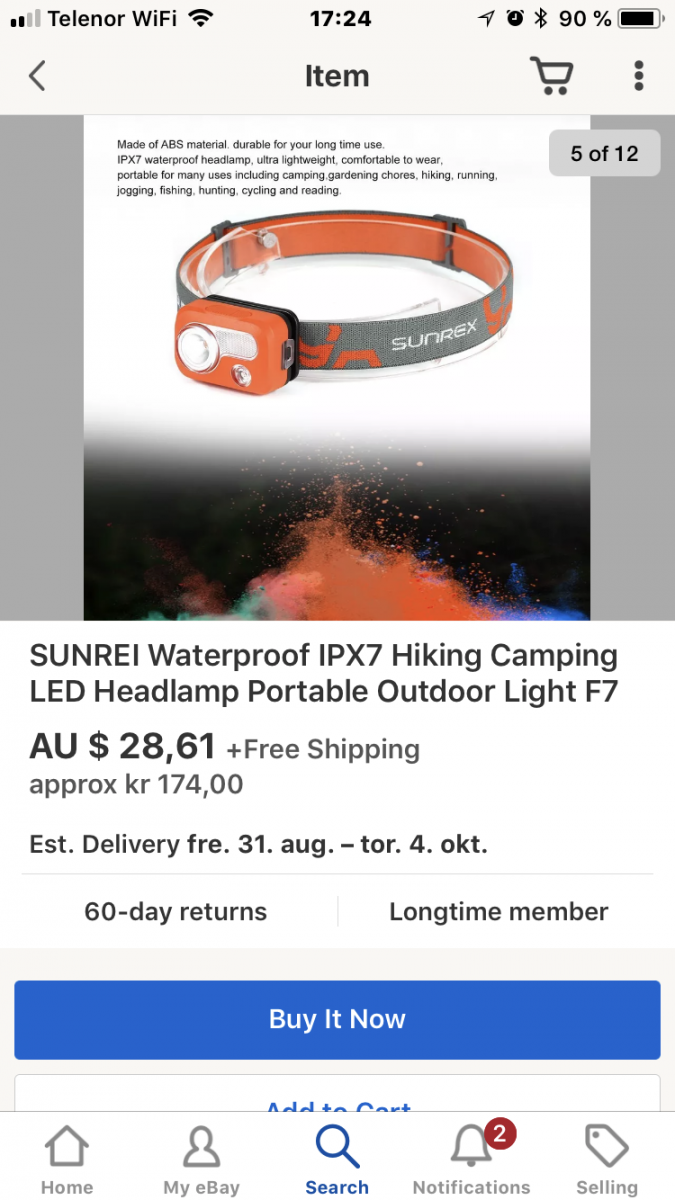Open the My eBay tab
The image size is (675, 1200).
tap(202, 1160)
